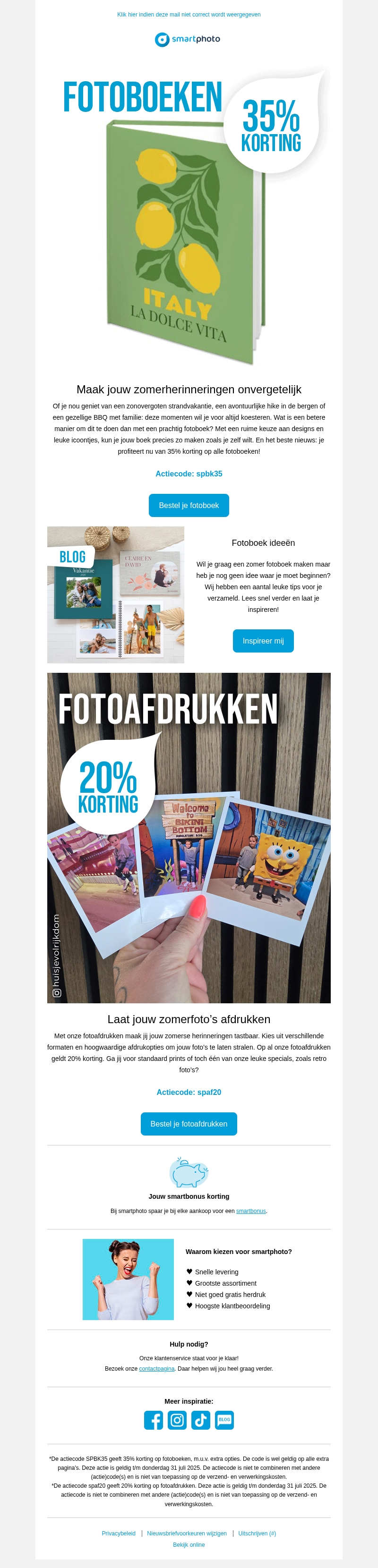This screenshot has width=378, height=1568.
Task: Open the Privacybeleid link
Action: coord(119,1534)
